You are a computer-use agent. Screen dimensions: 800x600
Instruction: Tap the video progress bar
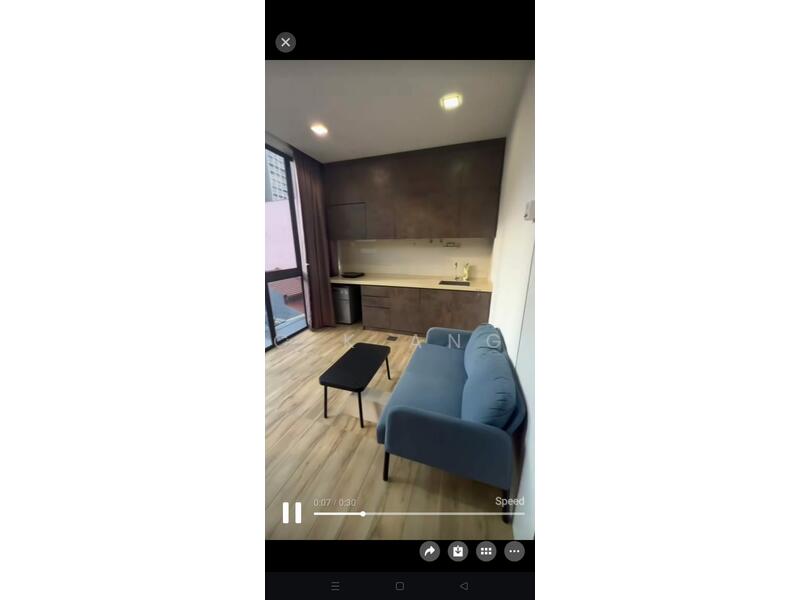click(418, 514)
